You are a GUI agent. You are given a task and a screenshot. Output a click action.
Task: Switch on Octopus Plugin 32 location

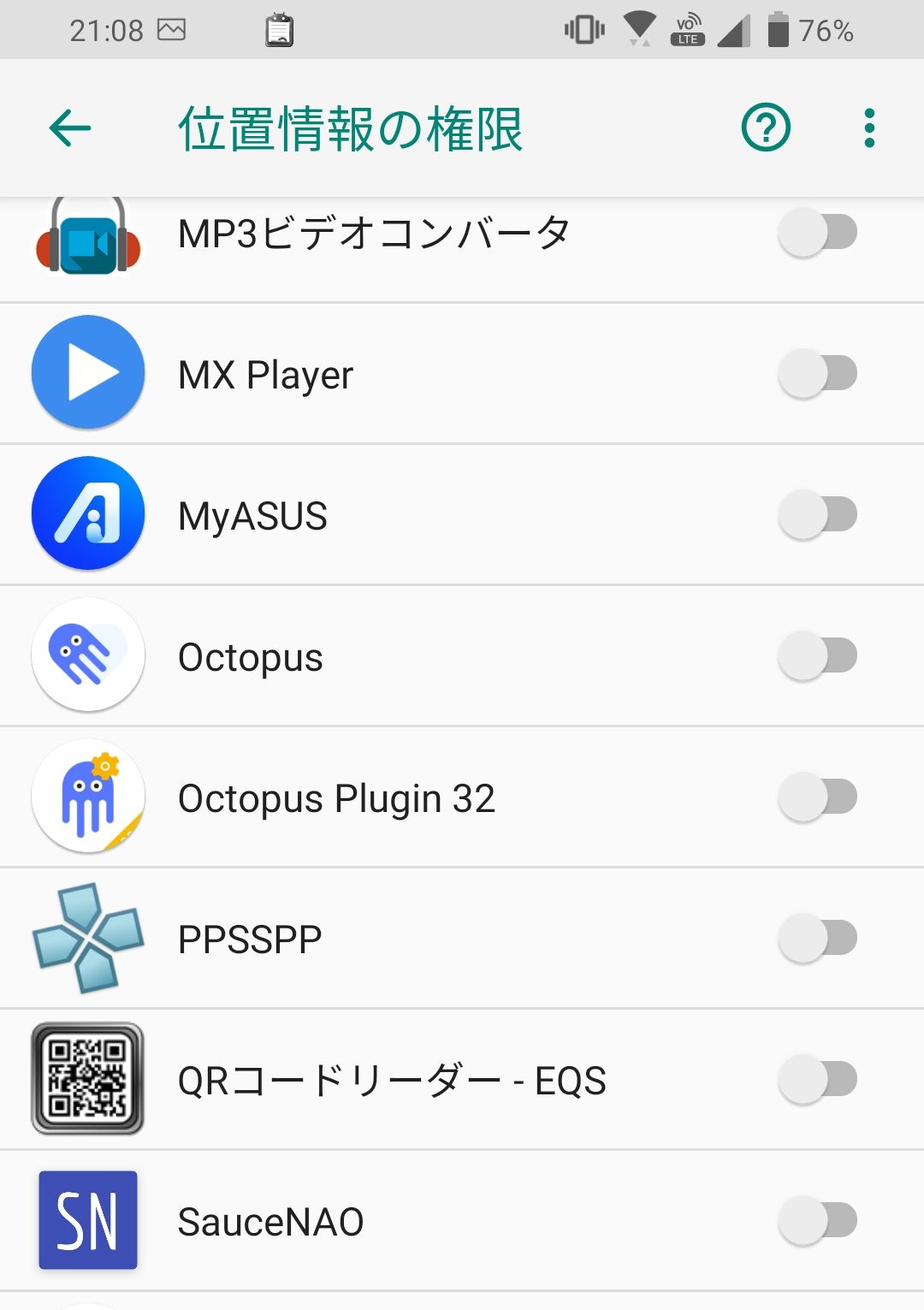[818, 797]
